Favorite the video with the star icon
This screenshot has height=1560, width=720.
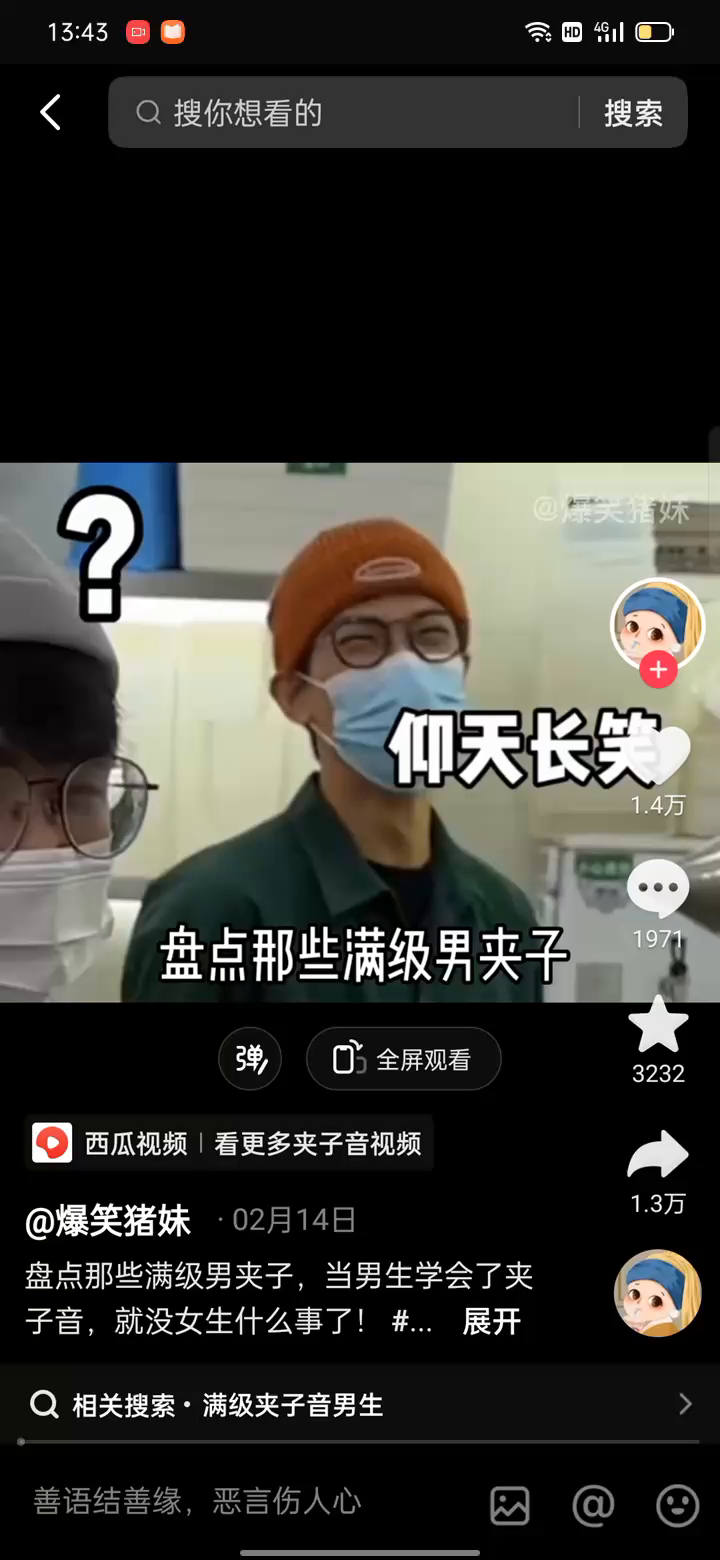coord(658,1026)
